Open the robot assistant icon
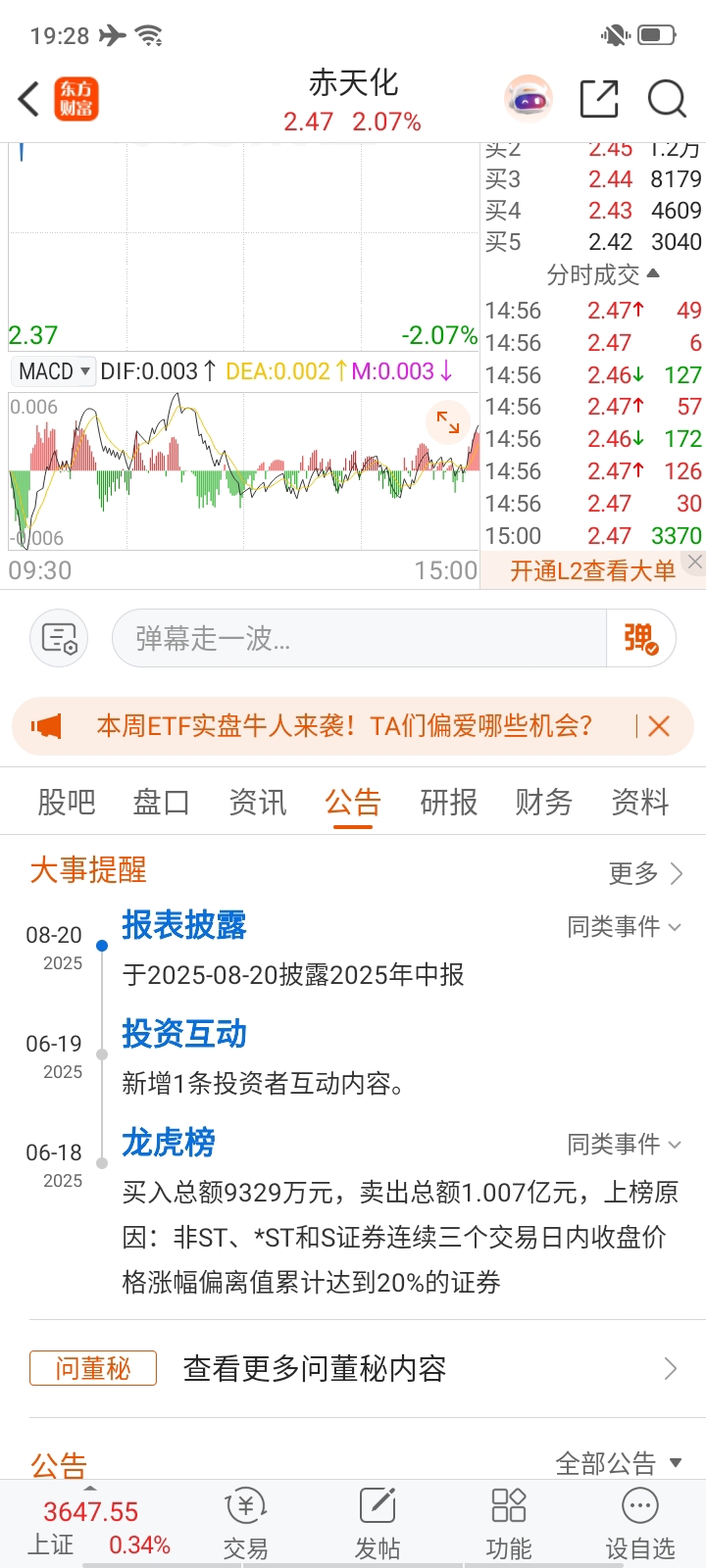 click(529, 99)
